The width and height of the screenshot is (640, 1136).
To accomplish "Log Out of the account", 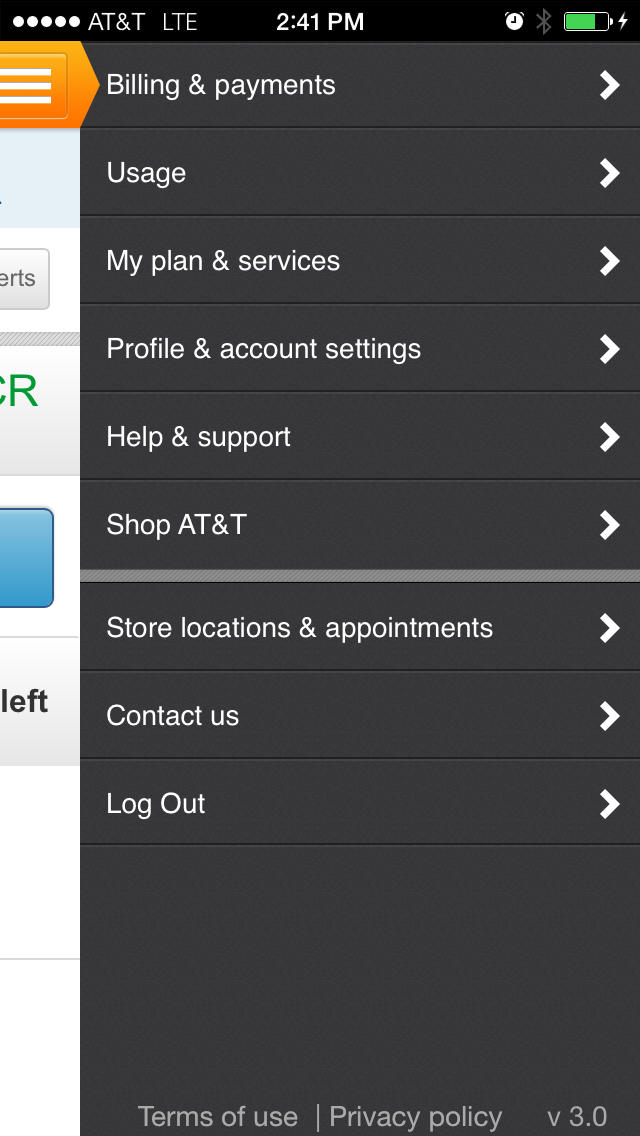I will click(x=360, y=804).
